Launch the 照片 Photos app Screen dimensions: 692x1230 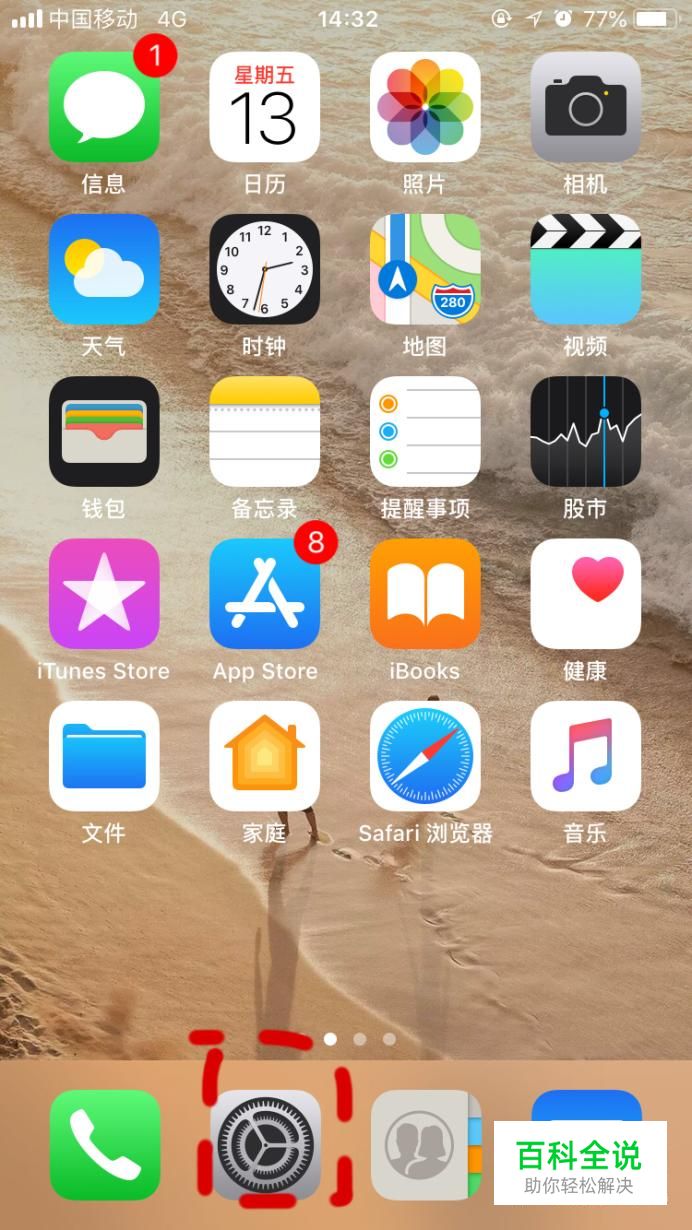coord(425,107)
